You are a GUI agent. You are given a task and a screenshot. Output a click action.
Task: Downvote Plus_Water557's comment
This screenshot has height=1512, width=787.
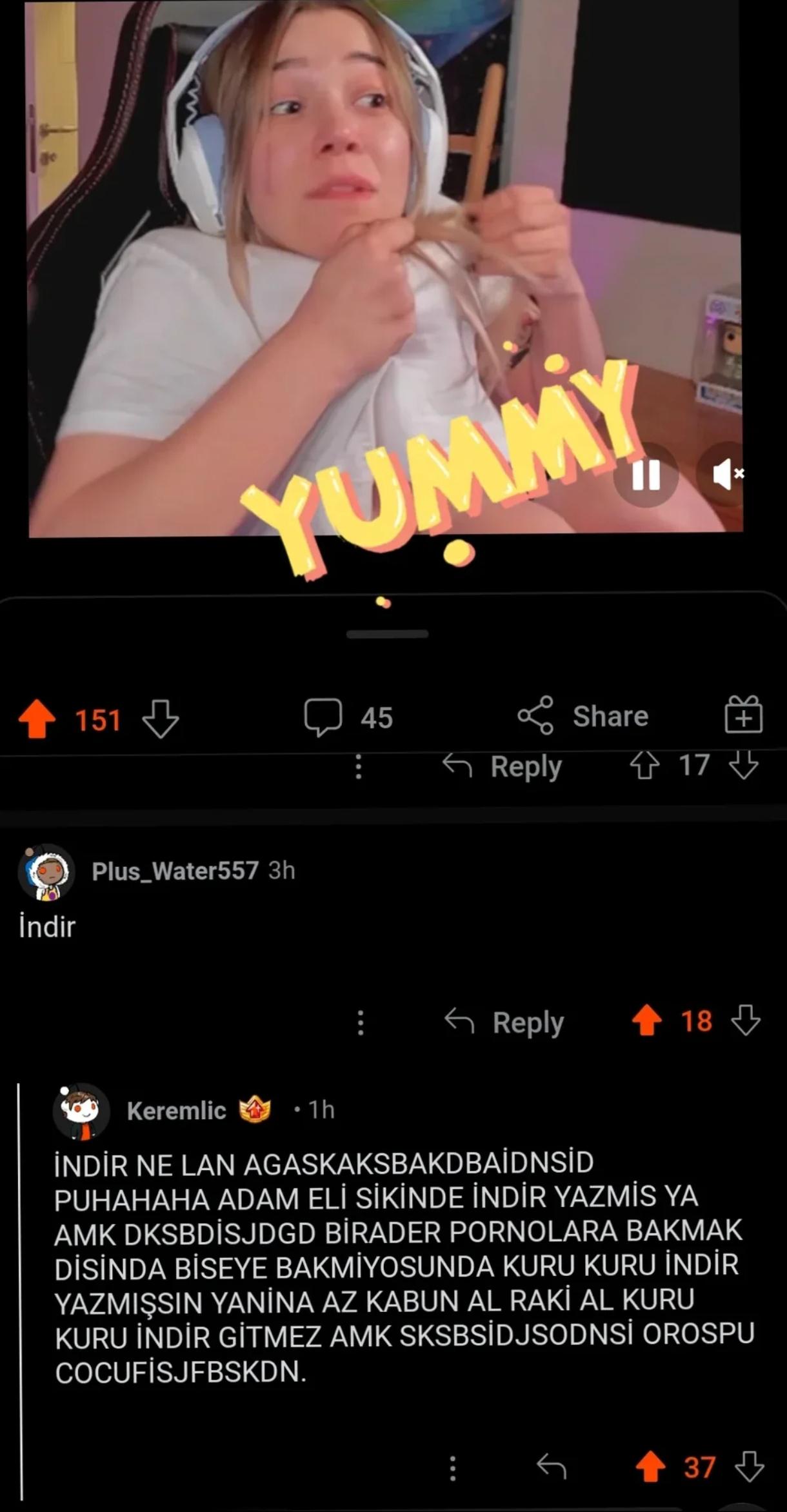click(x=746, y=1021)
